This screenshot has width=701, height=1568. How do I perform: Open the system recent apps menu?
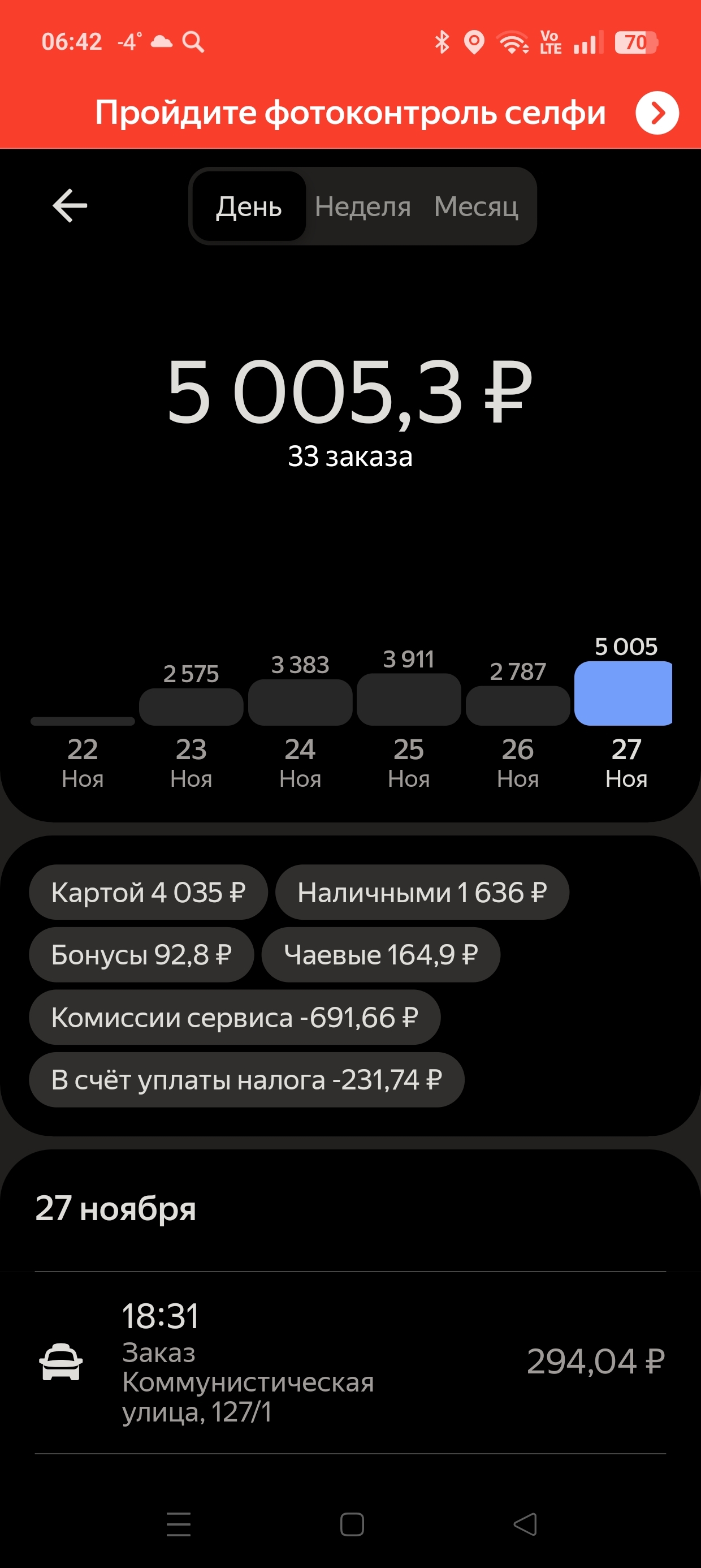[x=178, y=1524]
